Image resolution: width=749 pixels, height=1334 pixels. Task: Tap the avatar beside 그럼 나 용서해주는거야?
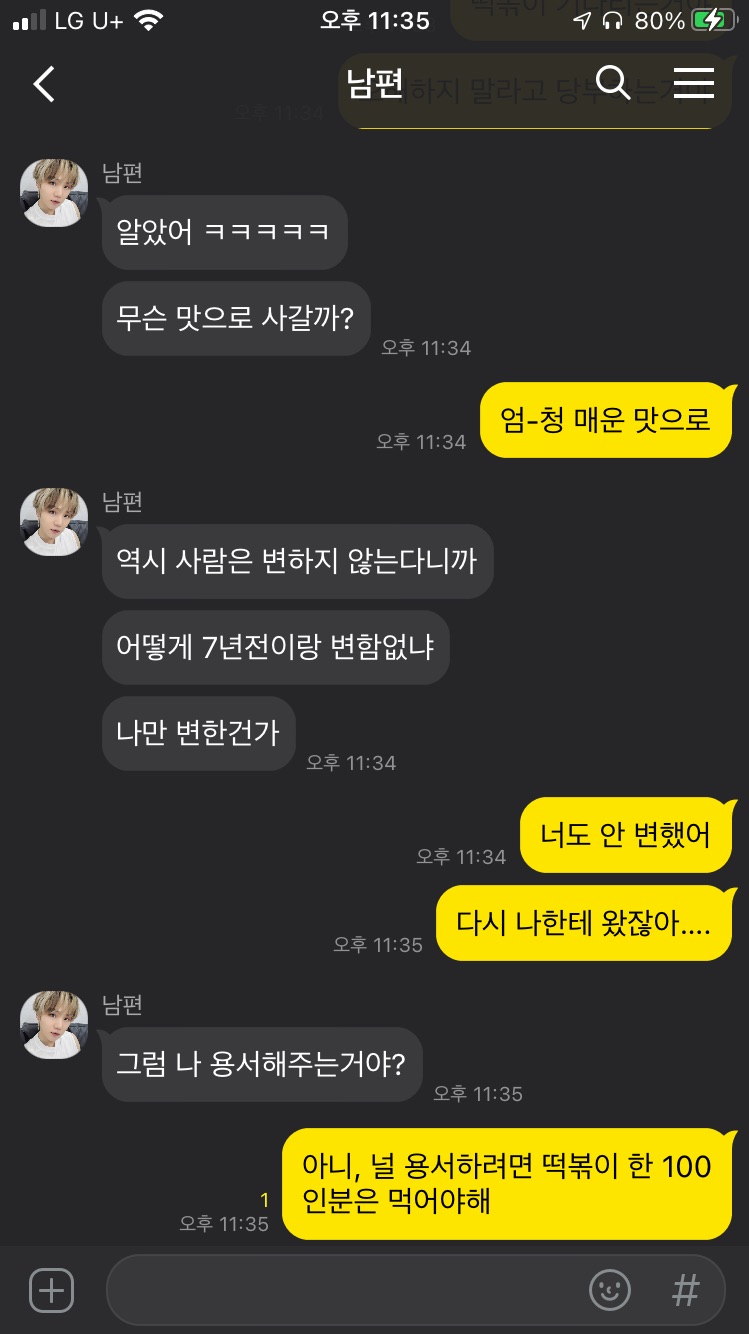tap(54, 1024)
